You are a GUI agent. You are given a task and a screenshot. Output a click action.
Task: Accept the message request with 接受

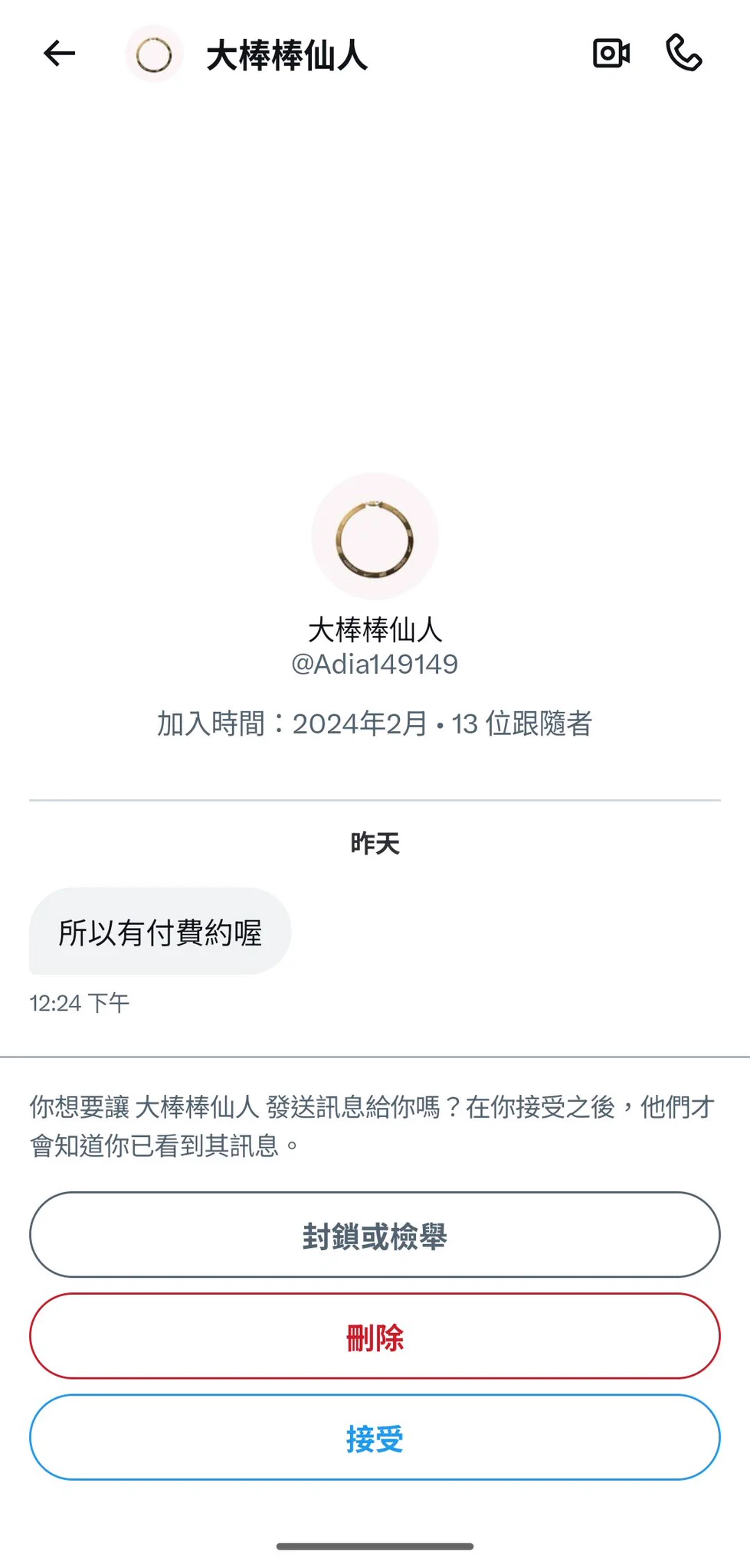point(375,1438)
